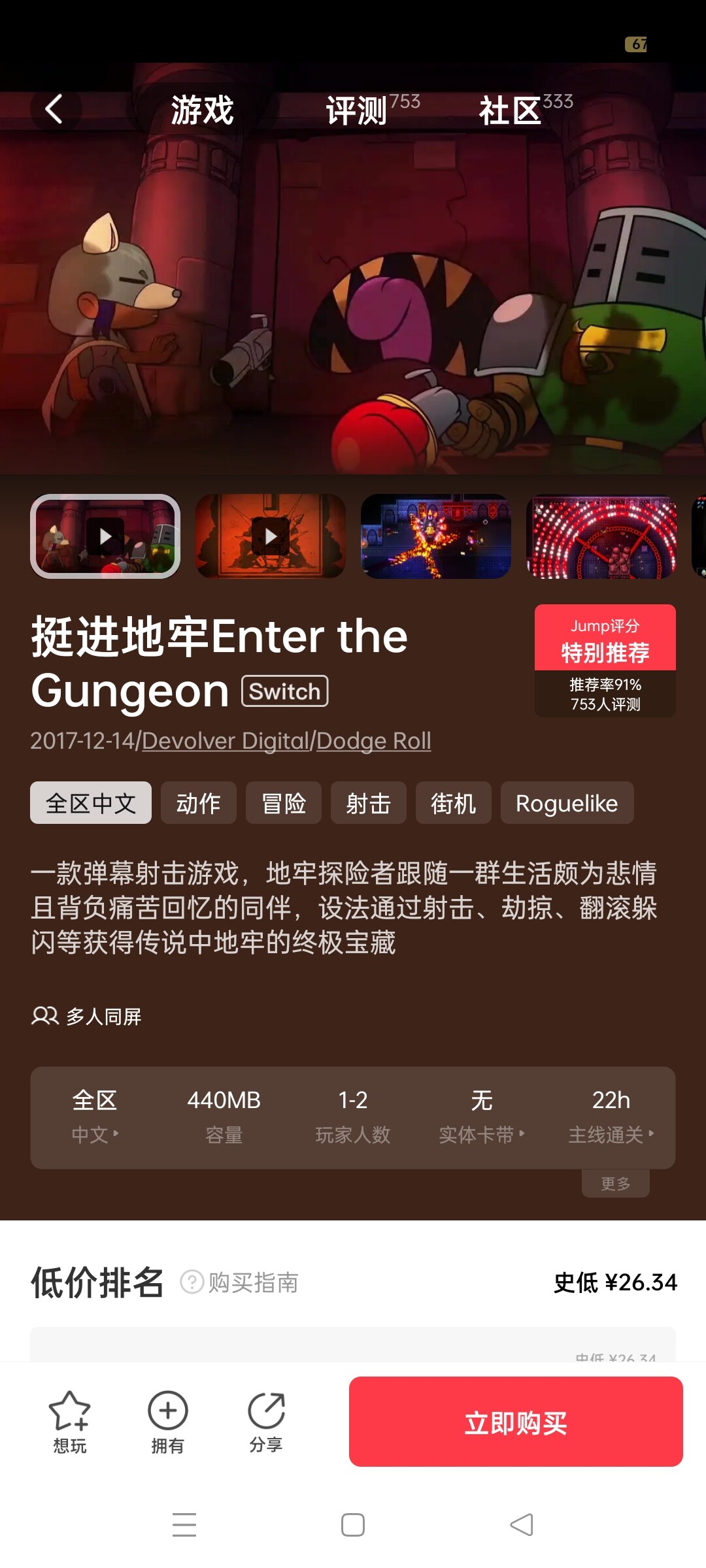Image resolution: width=706 pixels, height=1568 pixels.
Task: Go back using the top-left arrow
Action: 54,108
